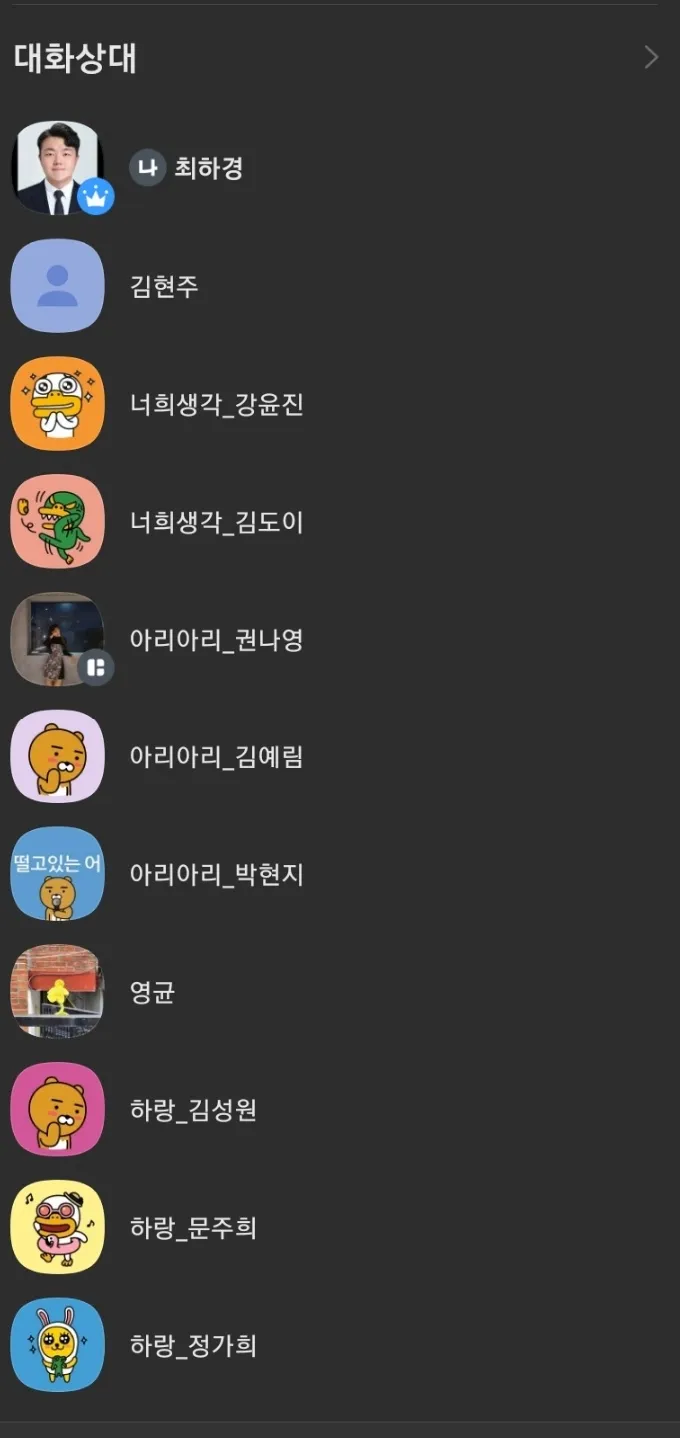Open 김현주's profile
Viewport: 680px width, 1438px height.
164,287
